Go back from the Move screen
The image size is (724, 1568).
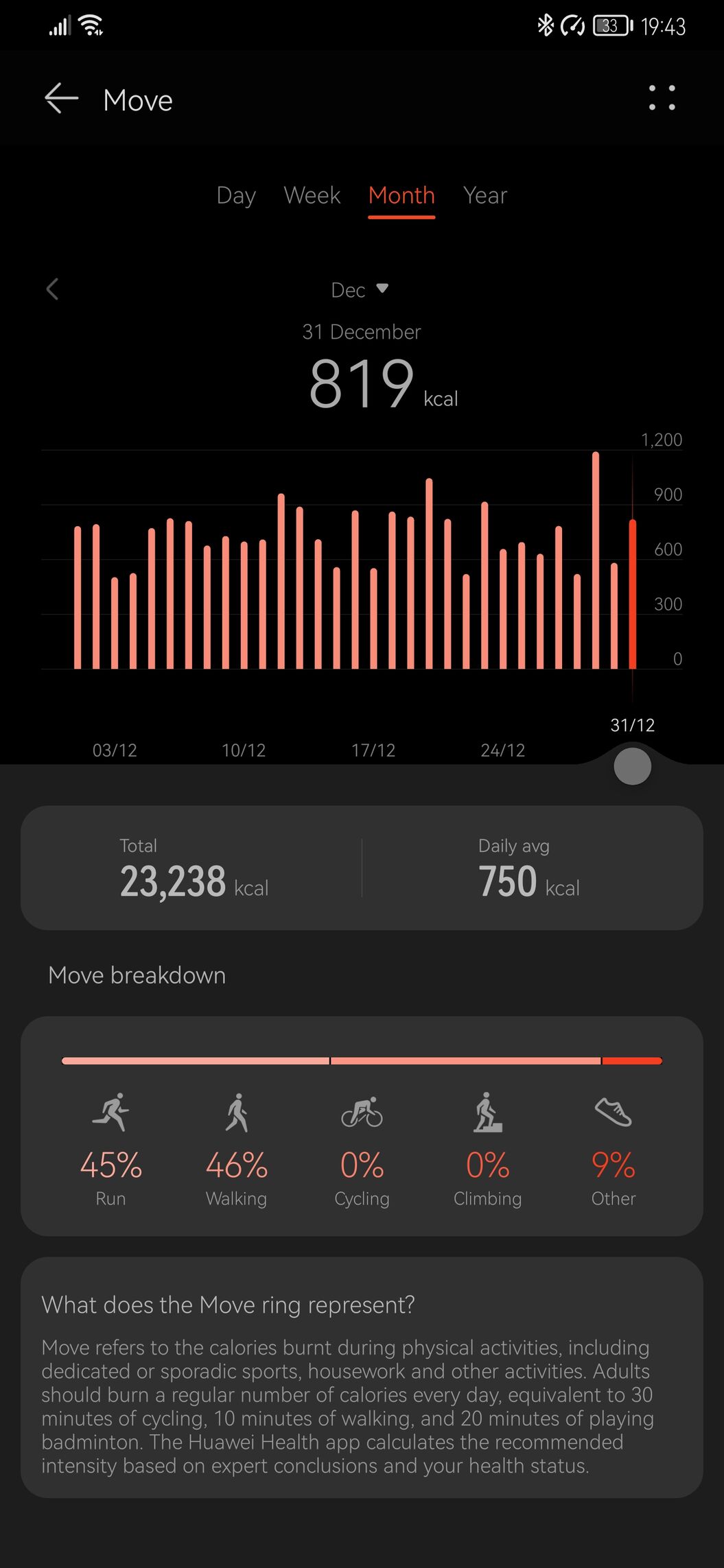tap(62, 99)
